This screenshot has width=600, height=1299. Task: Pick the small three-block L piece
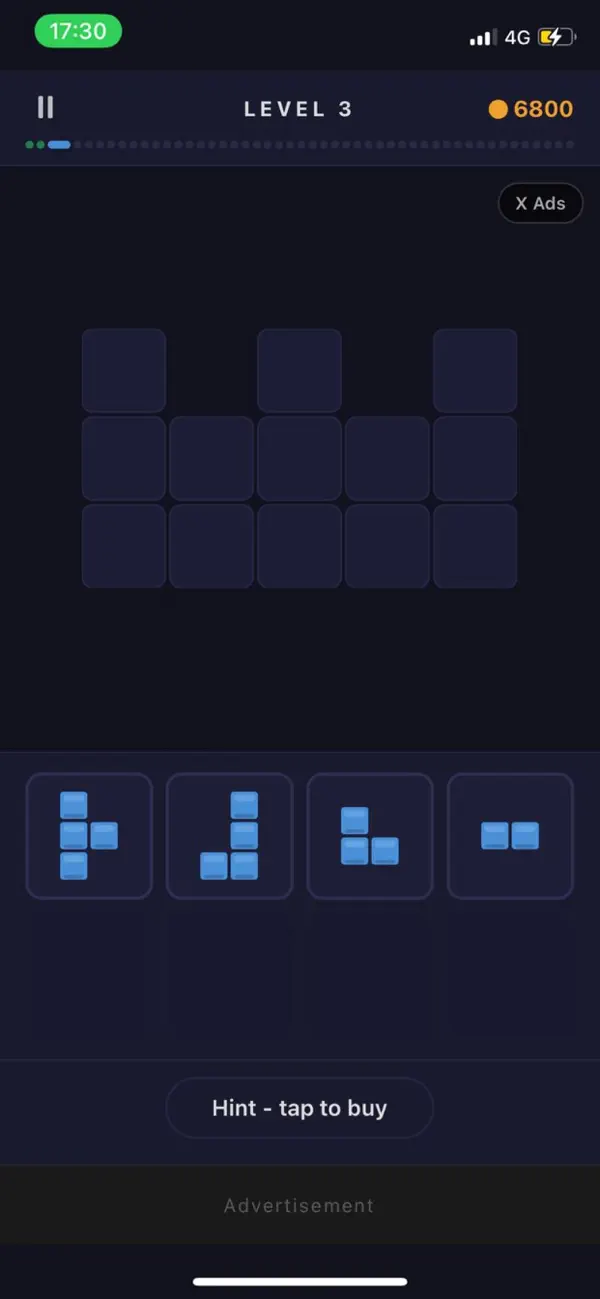coord(370,836)
